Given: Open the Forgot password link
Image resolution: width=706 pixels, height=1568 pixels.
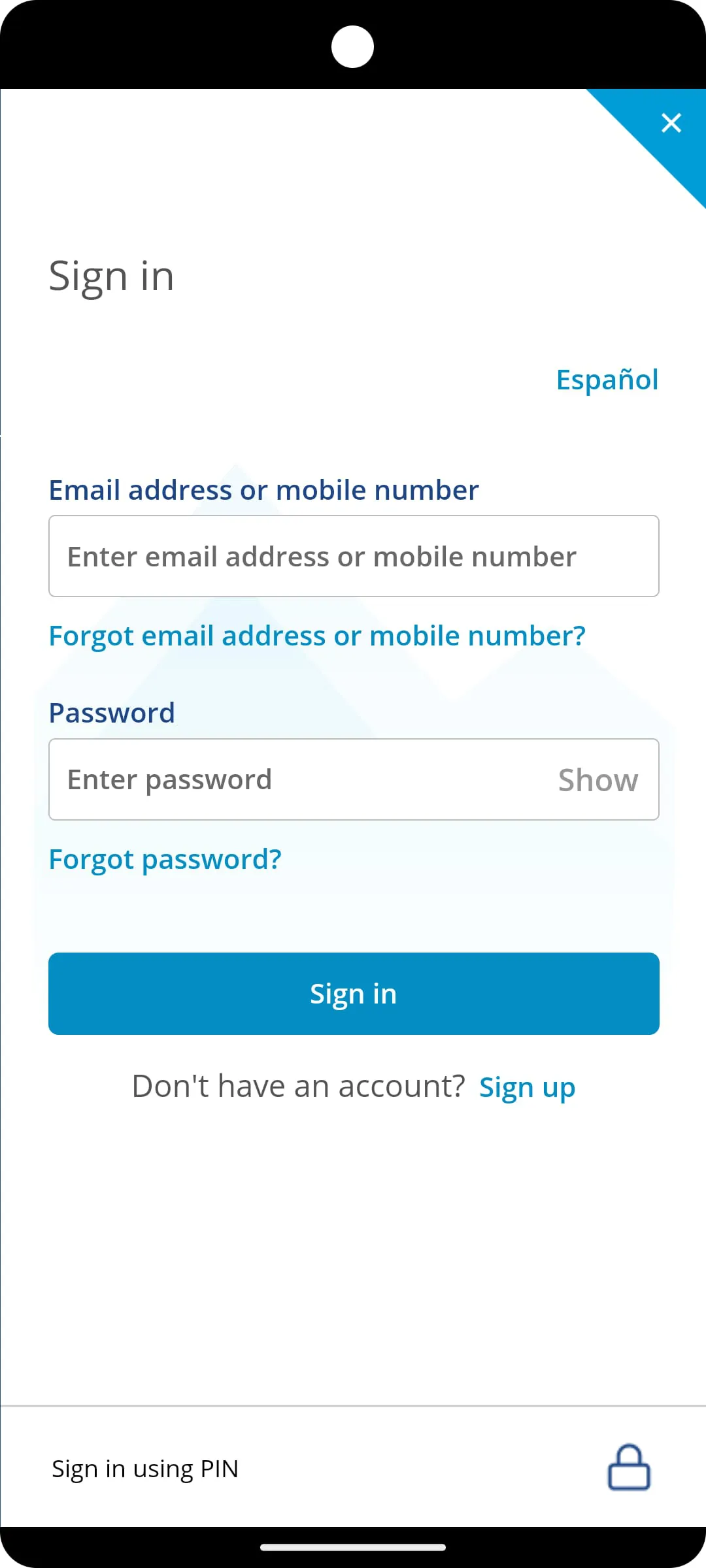Looking at the screenshot, I should click(165, 859).
